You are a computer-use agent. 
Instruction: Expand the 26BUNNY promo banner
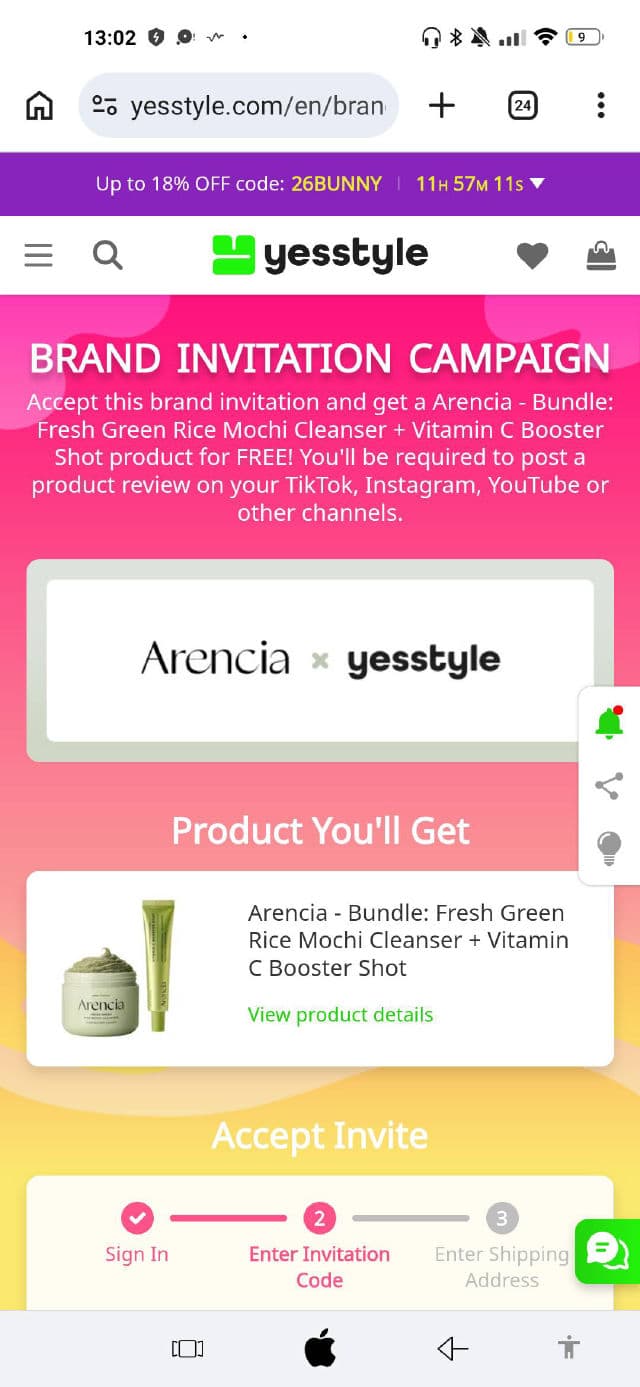pos(537,184)
